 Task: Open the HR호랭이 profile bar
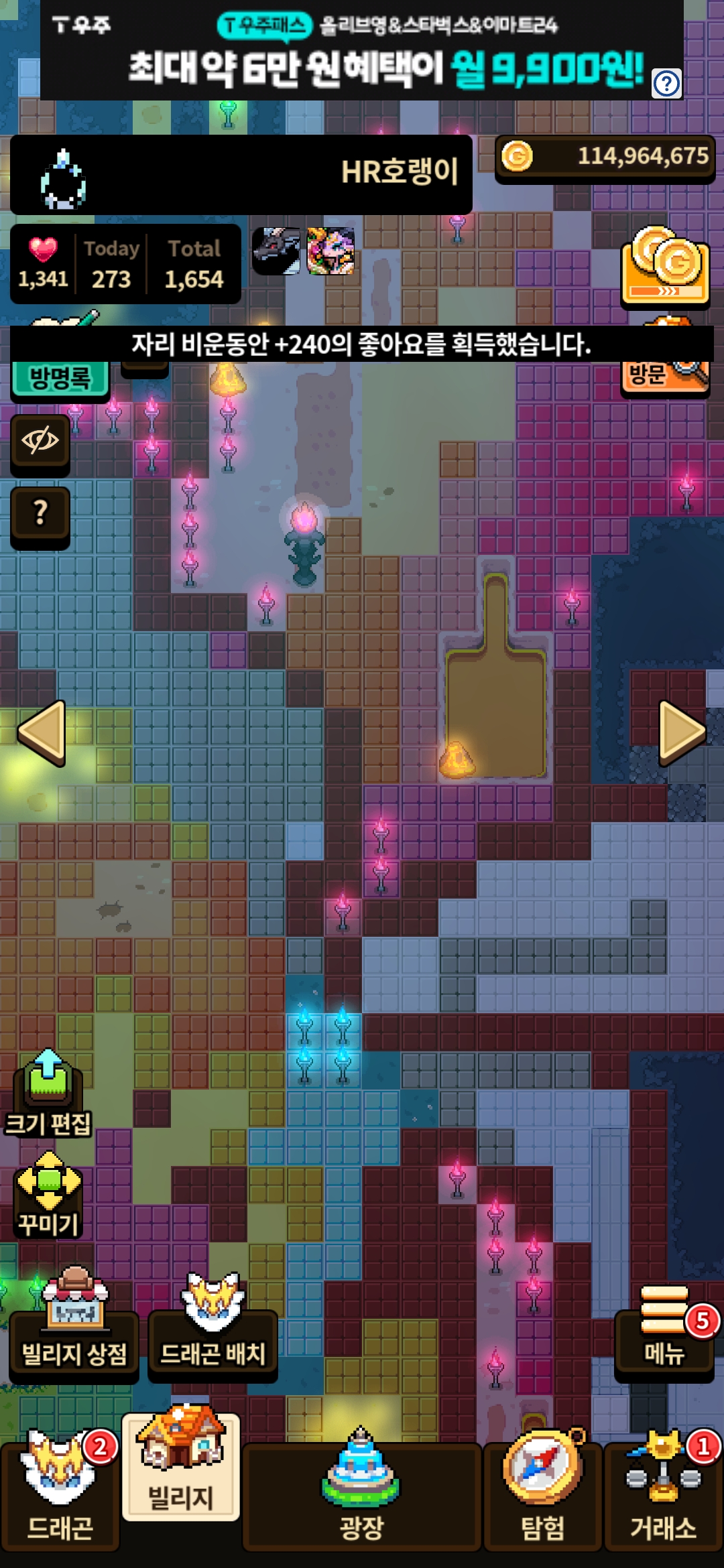pyautogui.click(x=241, y=174)
